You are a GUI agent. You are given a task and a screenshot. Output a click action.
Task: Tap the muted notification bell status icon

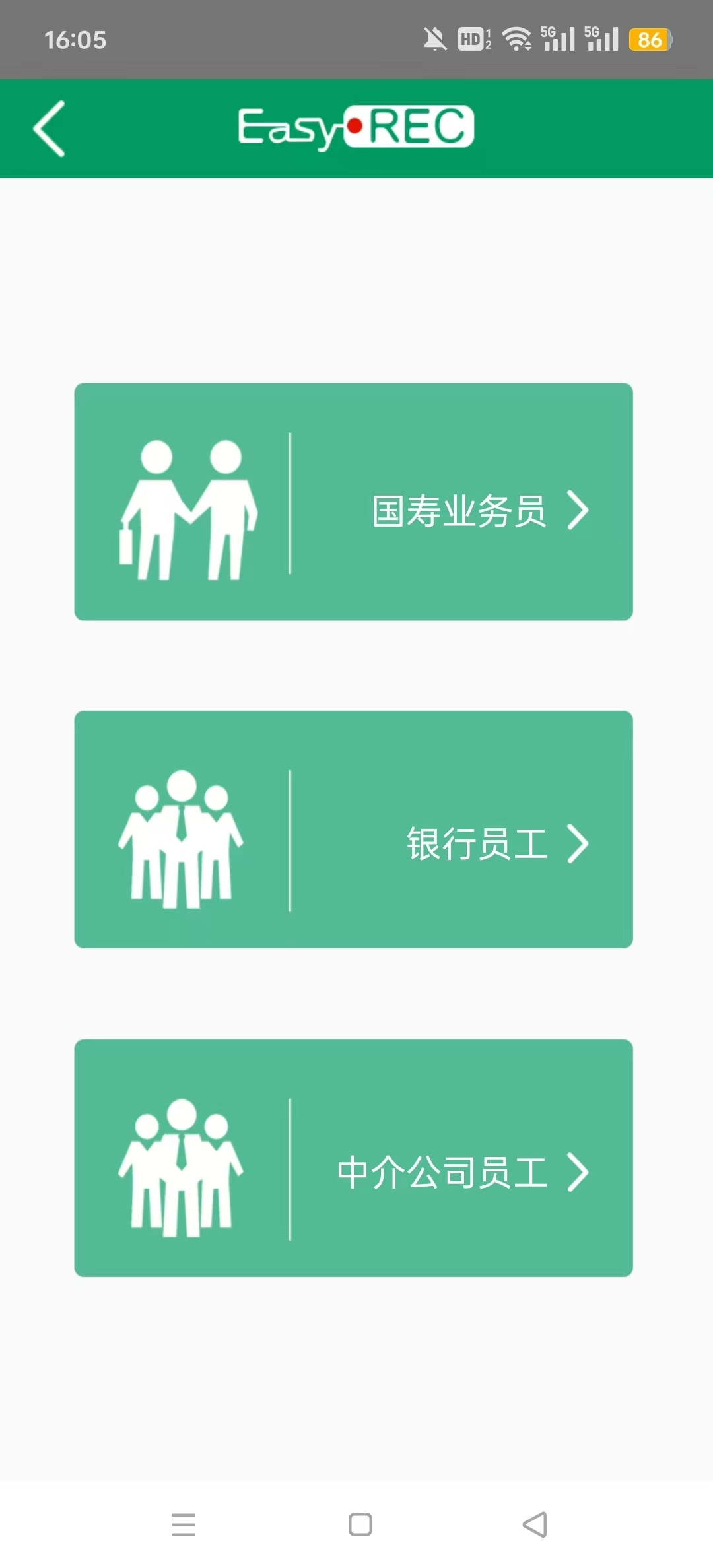coord(434,38)
